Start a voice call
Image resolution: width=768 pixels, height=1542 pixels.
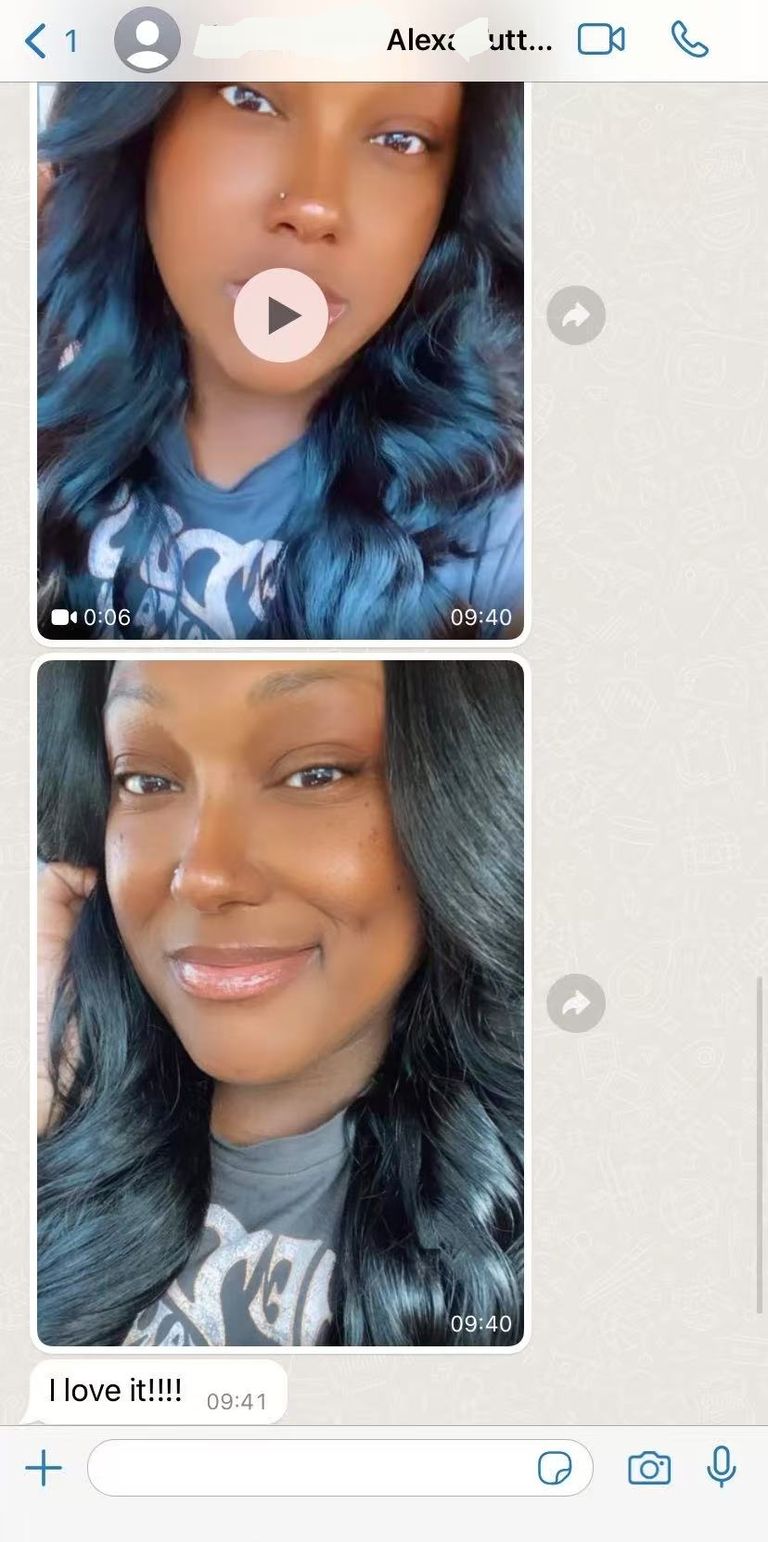(690, 40)
